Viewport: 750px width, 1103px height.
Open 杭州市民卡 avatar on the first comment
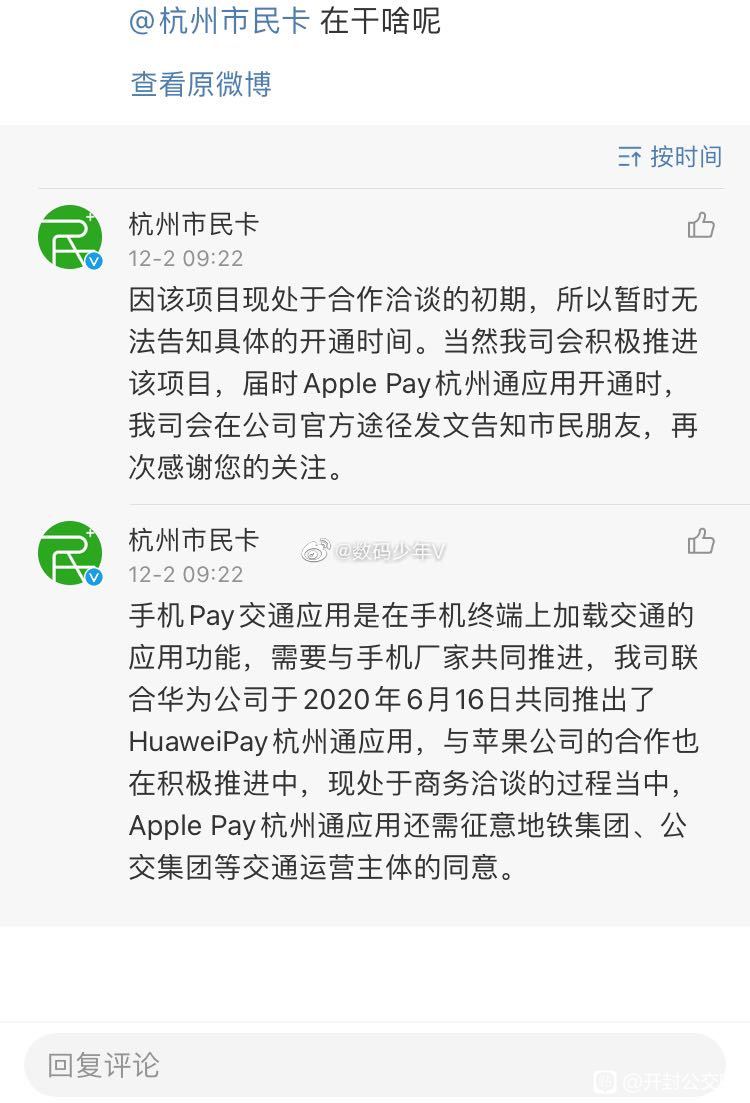click(x=70, y=238)
